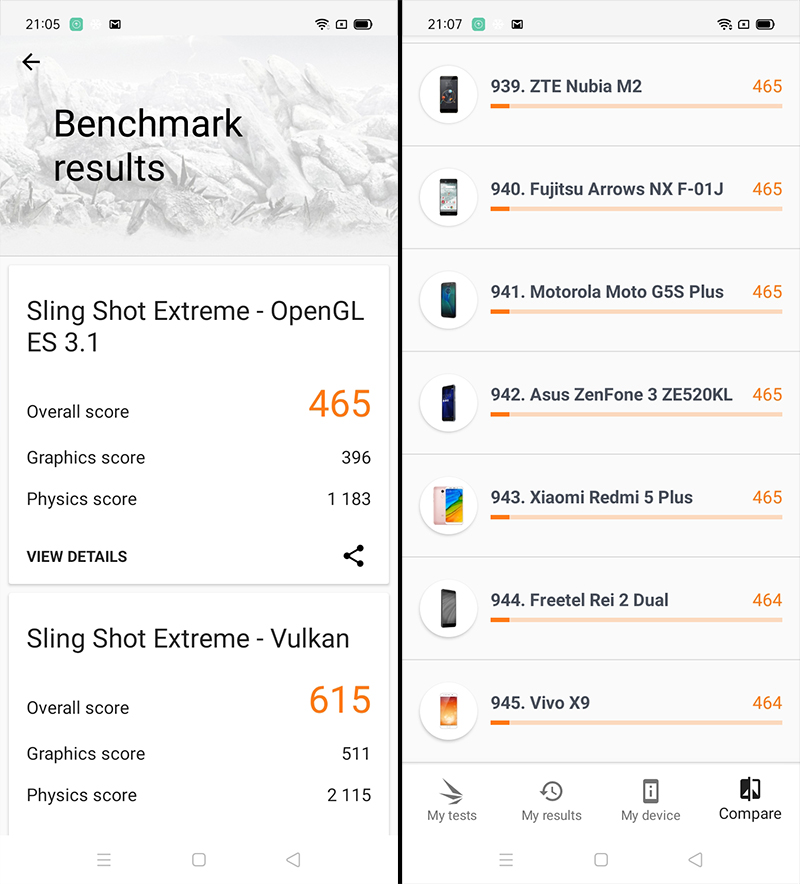
Task: Tap the Android back button on left screen
Action: click(x=293, y=859)
